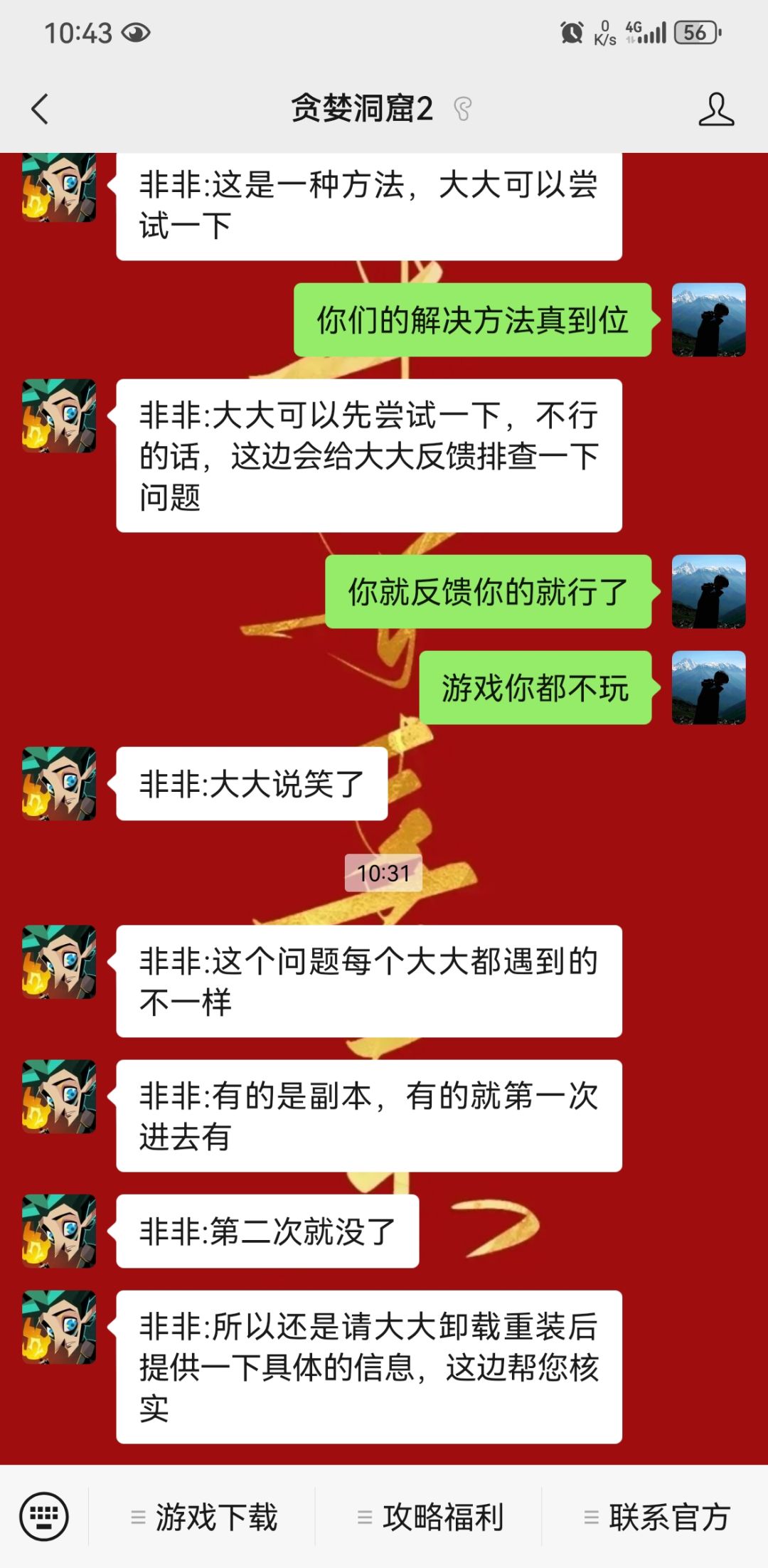The image size is (768, 1568).
Task: Tap the K/s network speed indicator
Action: tap(603, 32)
